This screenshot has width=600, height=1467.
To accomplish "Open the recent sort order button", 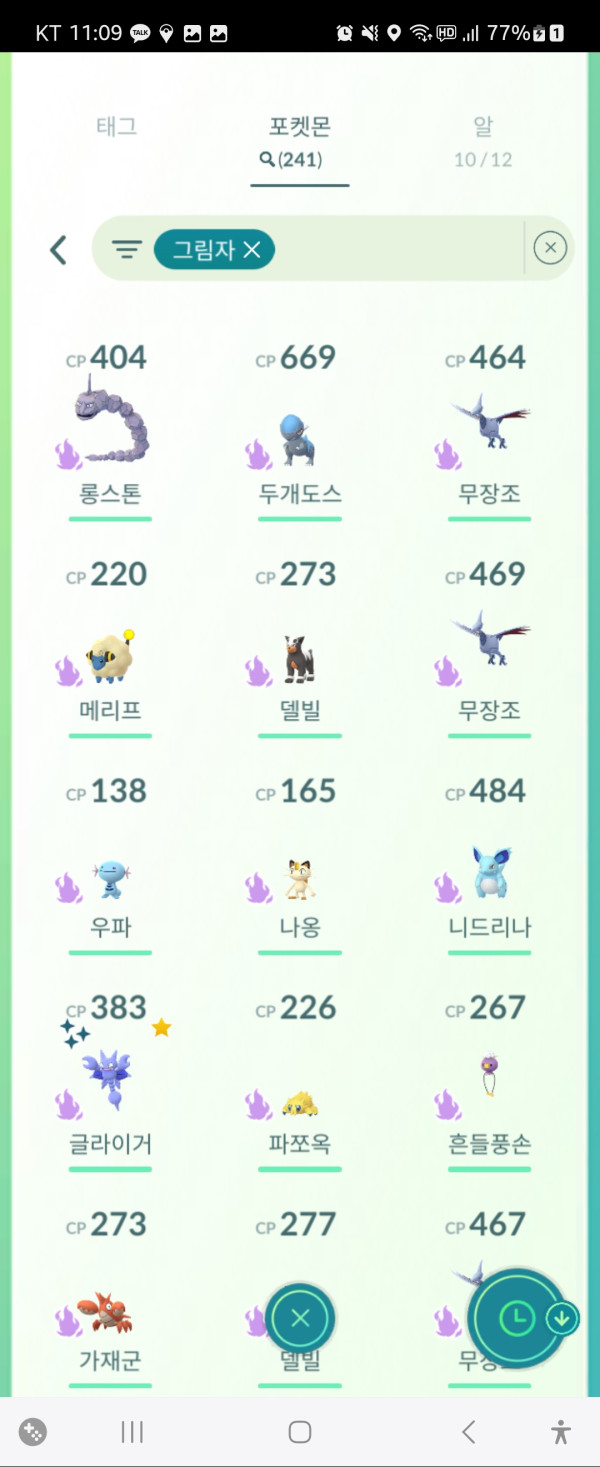I will (x=517, y=1319).
